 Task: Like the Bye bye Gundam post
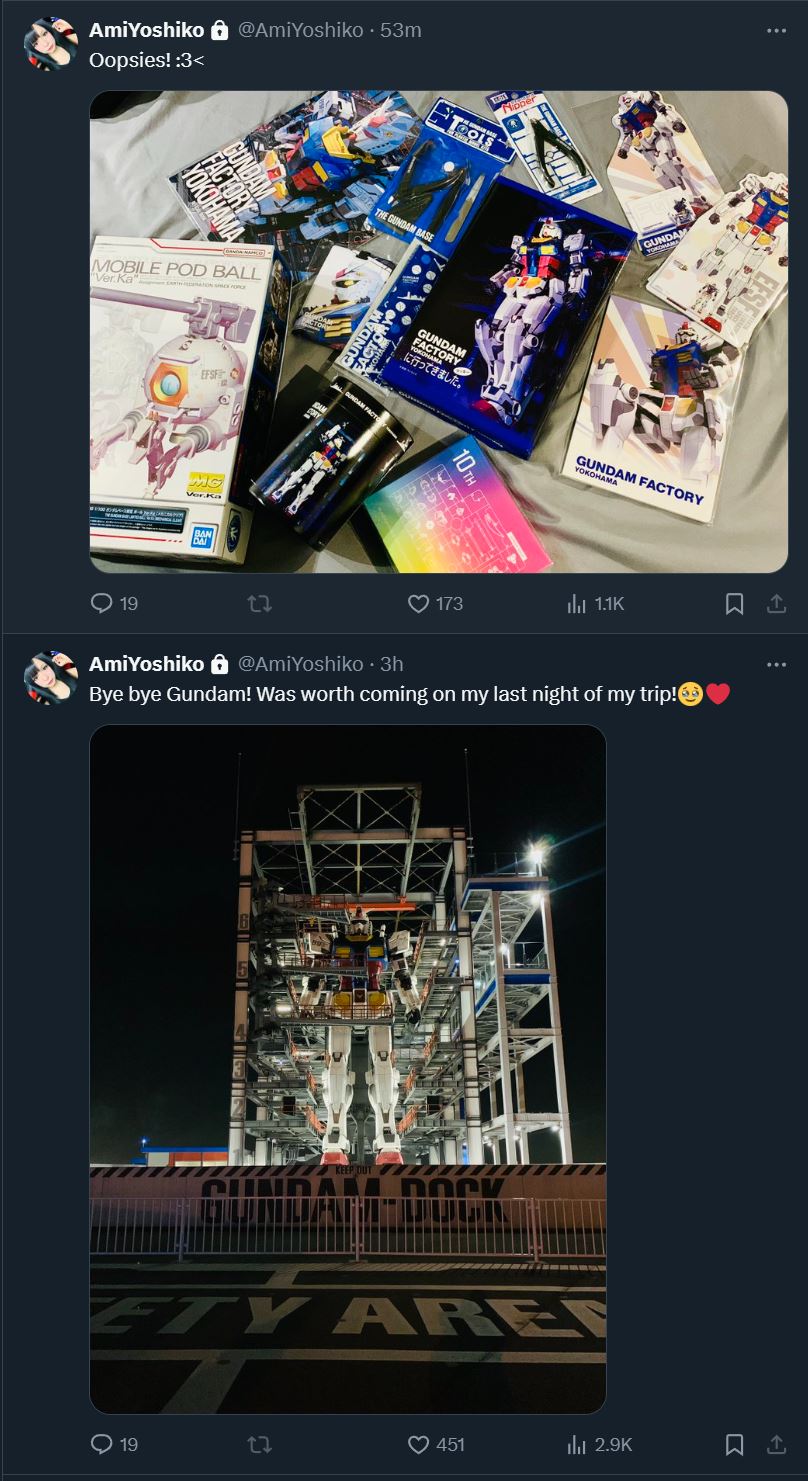(x=419, y=1445)
